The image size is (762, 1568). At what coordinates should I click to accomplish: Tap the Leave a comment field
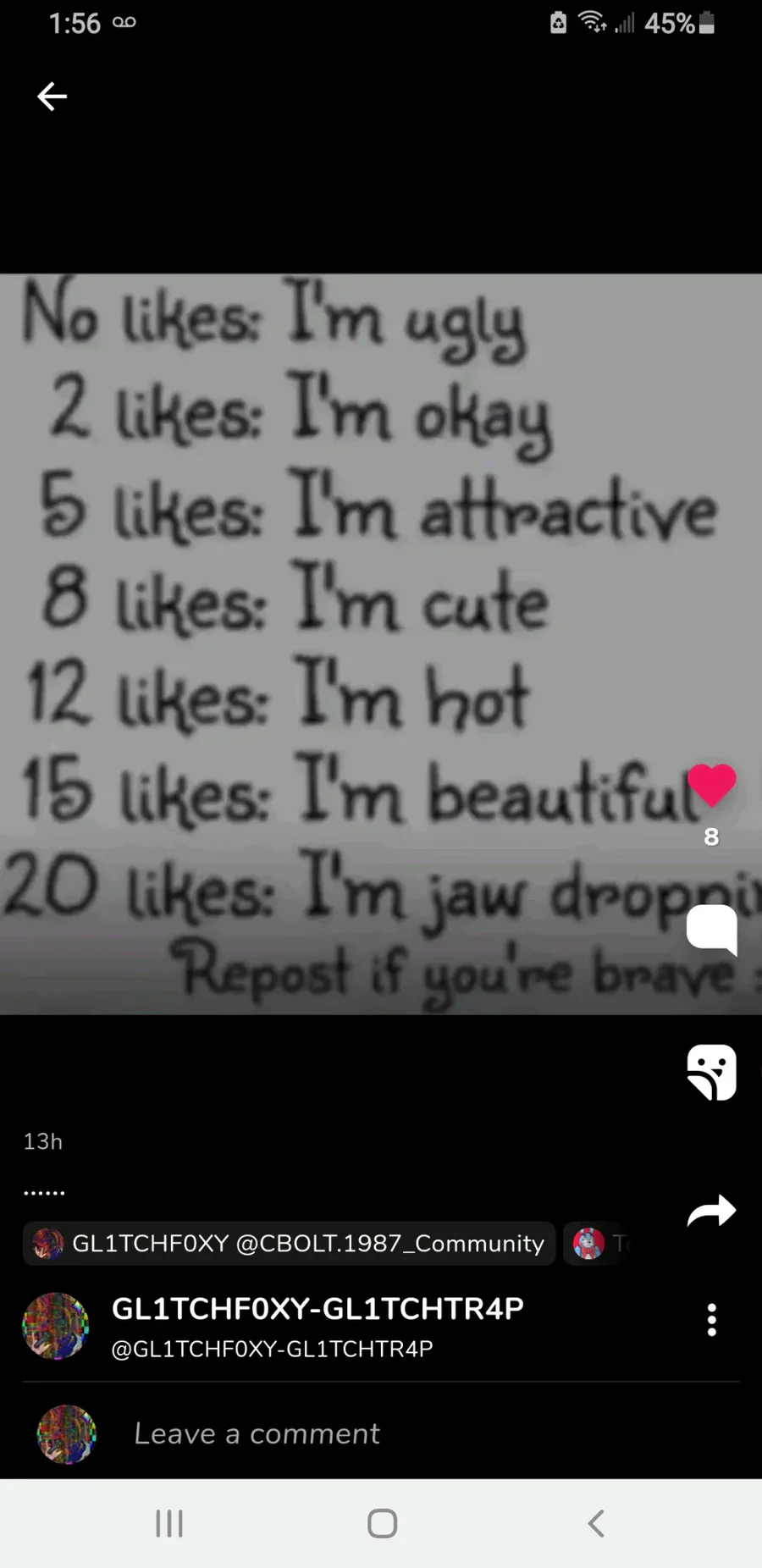(x=381, y=1433)
